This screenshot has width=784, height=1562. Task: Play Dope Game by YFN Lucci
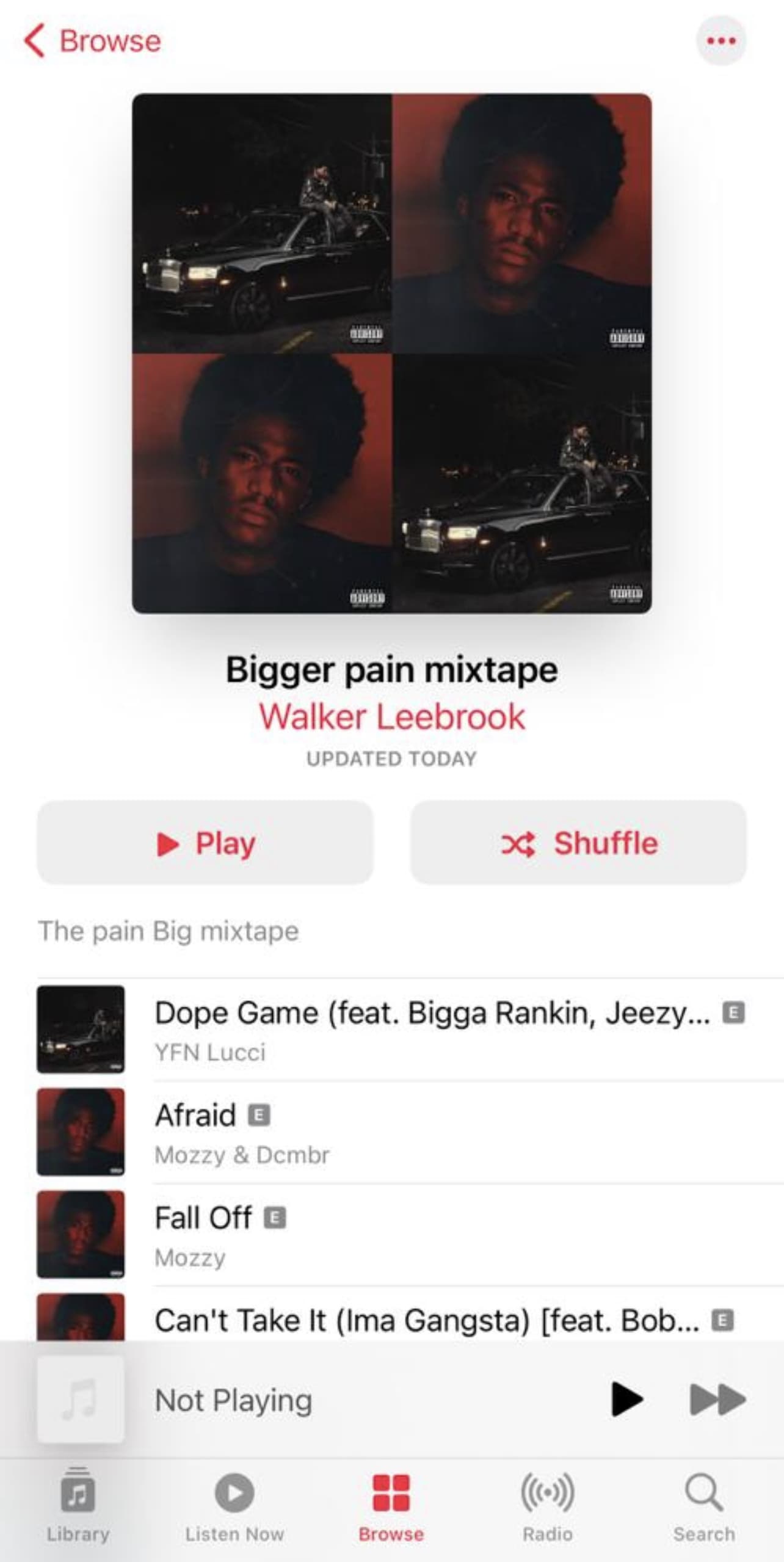click(427, 1030)
